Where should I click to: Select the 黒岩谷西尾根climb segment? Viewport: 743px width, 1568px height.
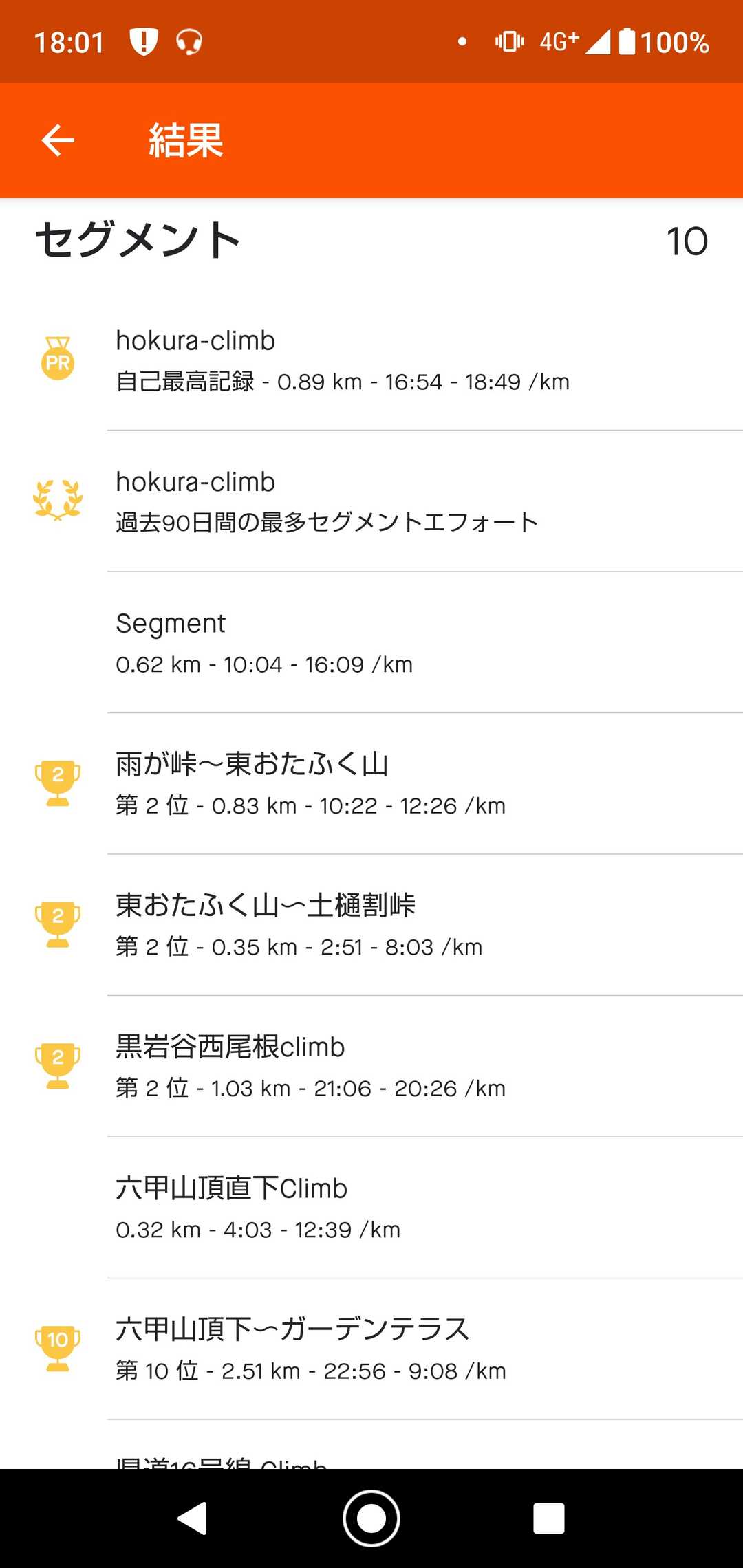tap(371, 1067)
